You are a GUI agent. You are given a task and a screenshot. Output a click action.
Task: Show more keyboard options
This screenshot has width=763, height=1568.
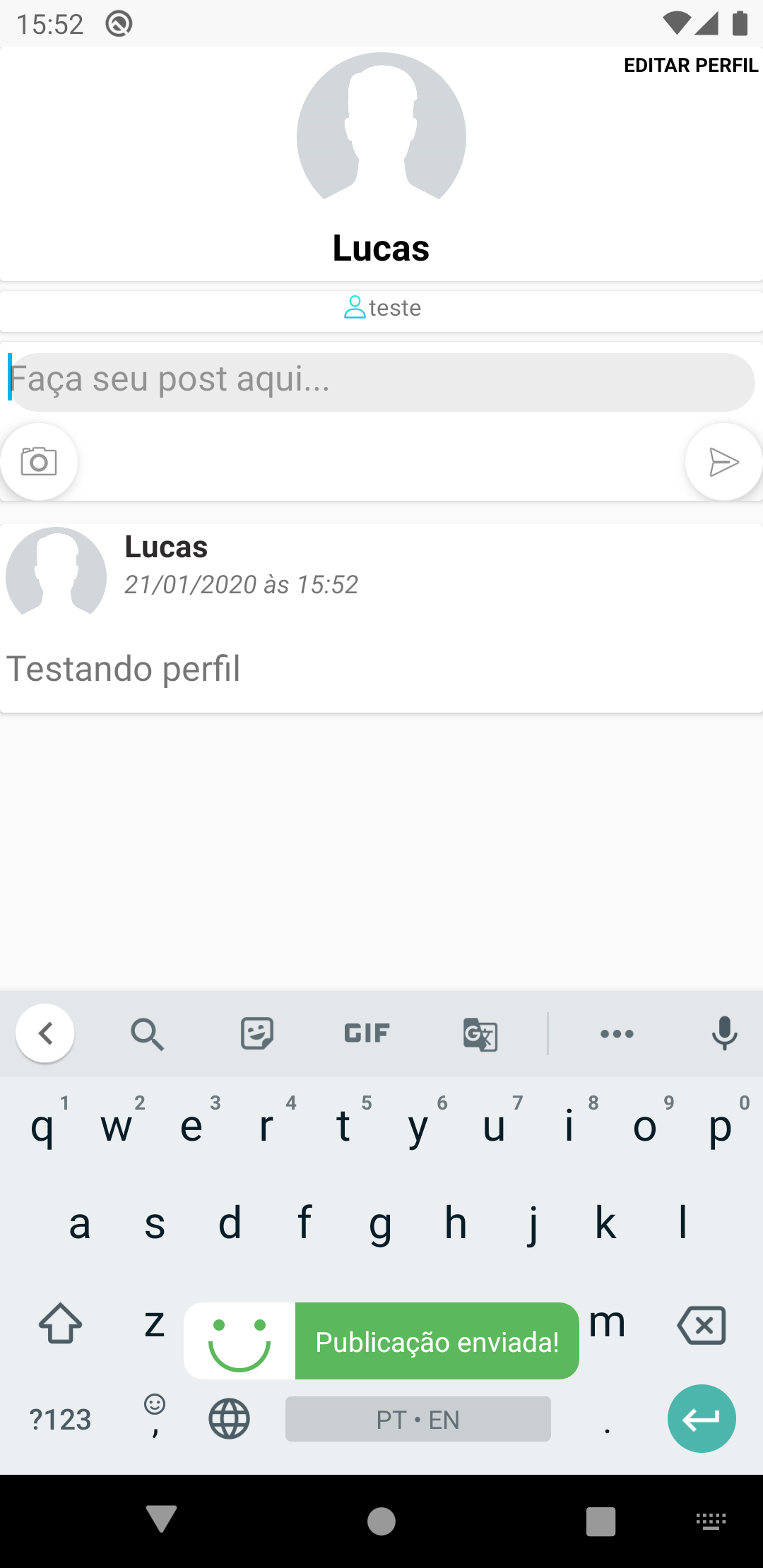click(x=617, y=1034)
